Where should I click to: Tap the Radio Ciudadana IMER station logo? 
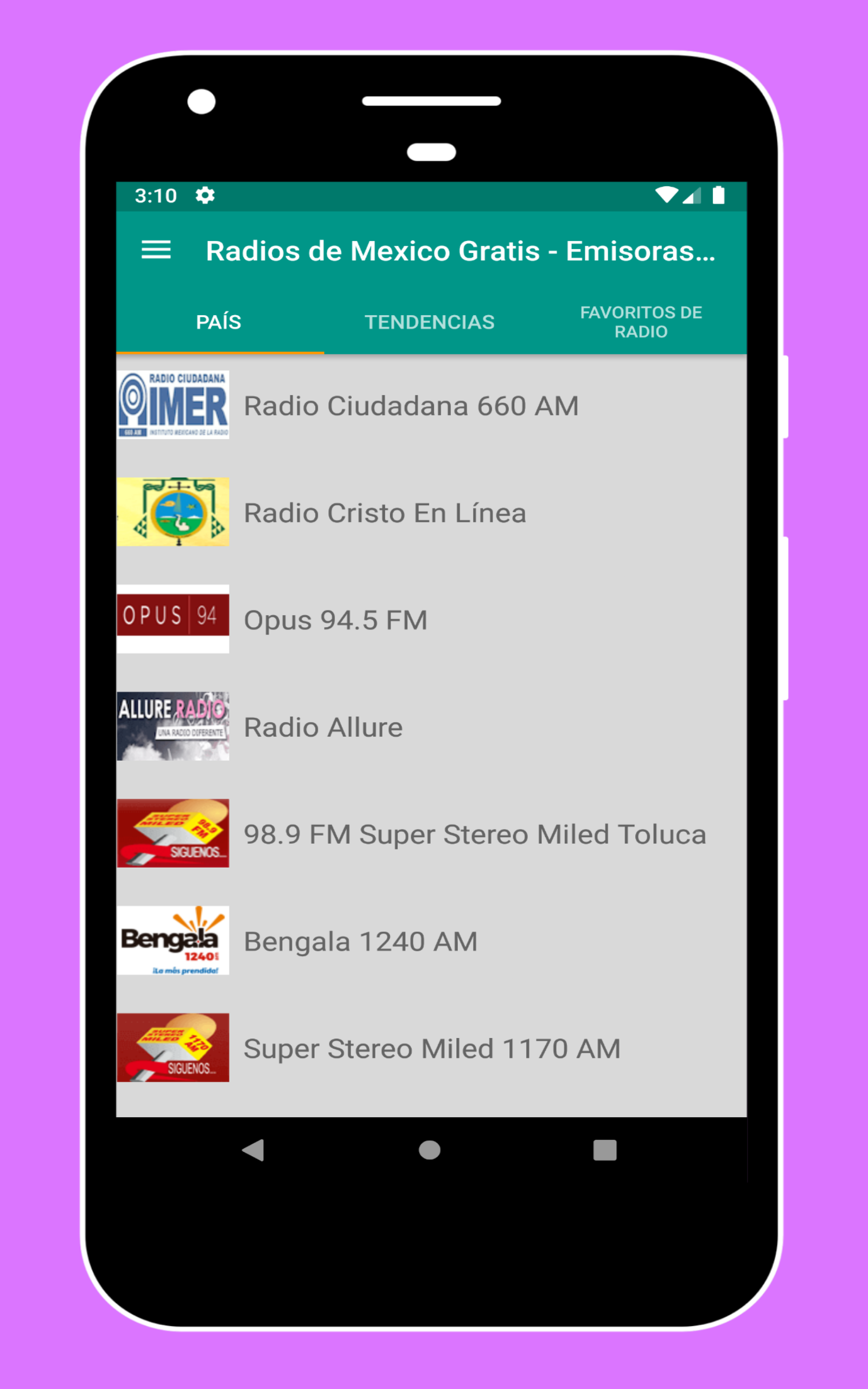173,404
